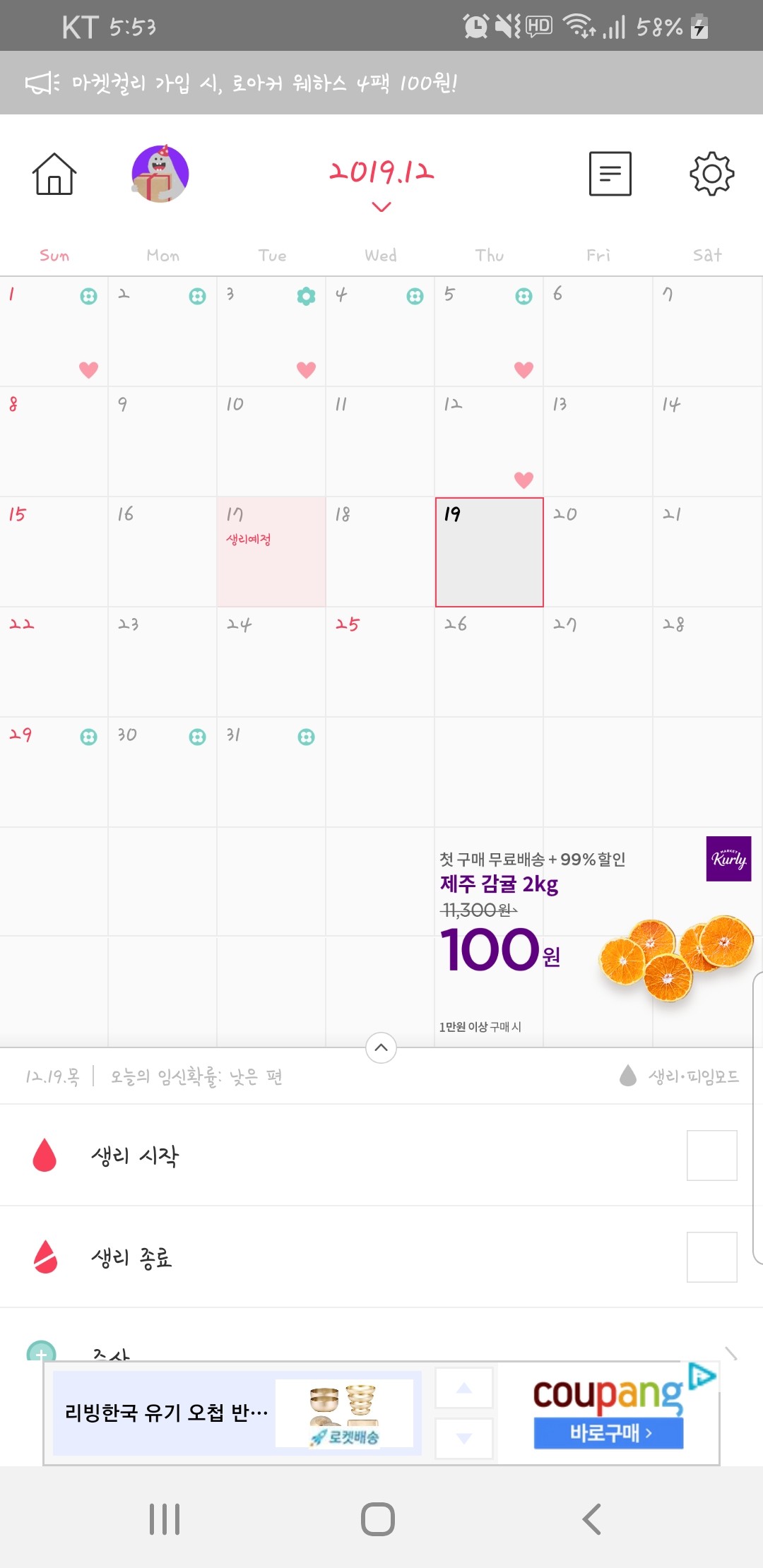Screen dimensions: 763x1568
Task: Open the 리빙한국 유기 product ad
Action: click(x=237, y=1413)
